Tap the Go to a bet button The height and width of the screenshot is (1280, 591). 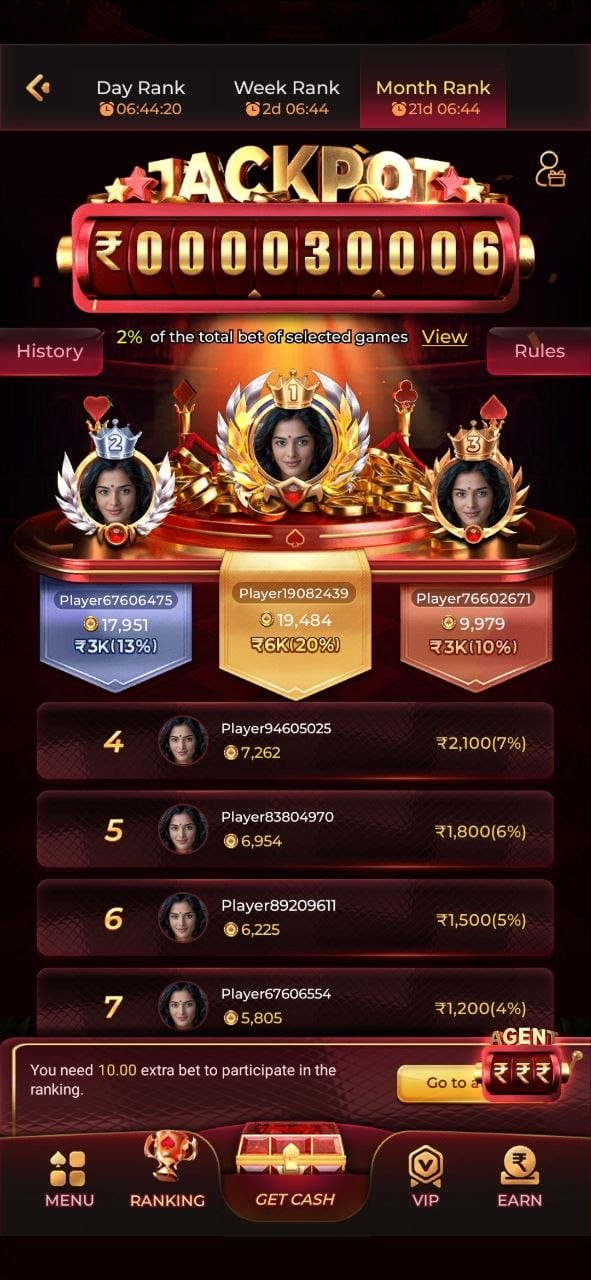tap(440, 1083)
